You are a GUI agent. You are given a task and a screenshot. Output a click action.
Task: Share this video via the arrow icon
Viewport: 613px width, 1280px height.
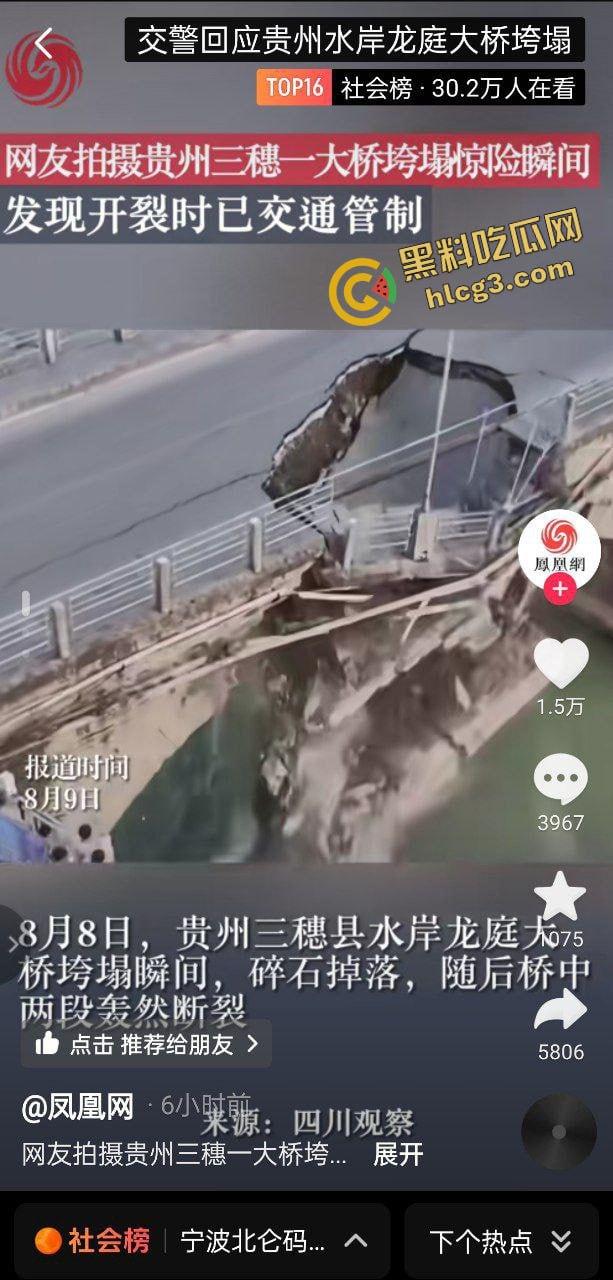560,1010
